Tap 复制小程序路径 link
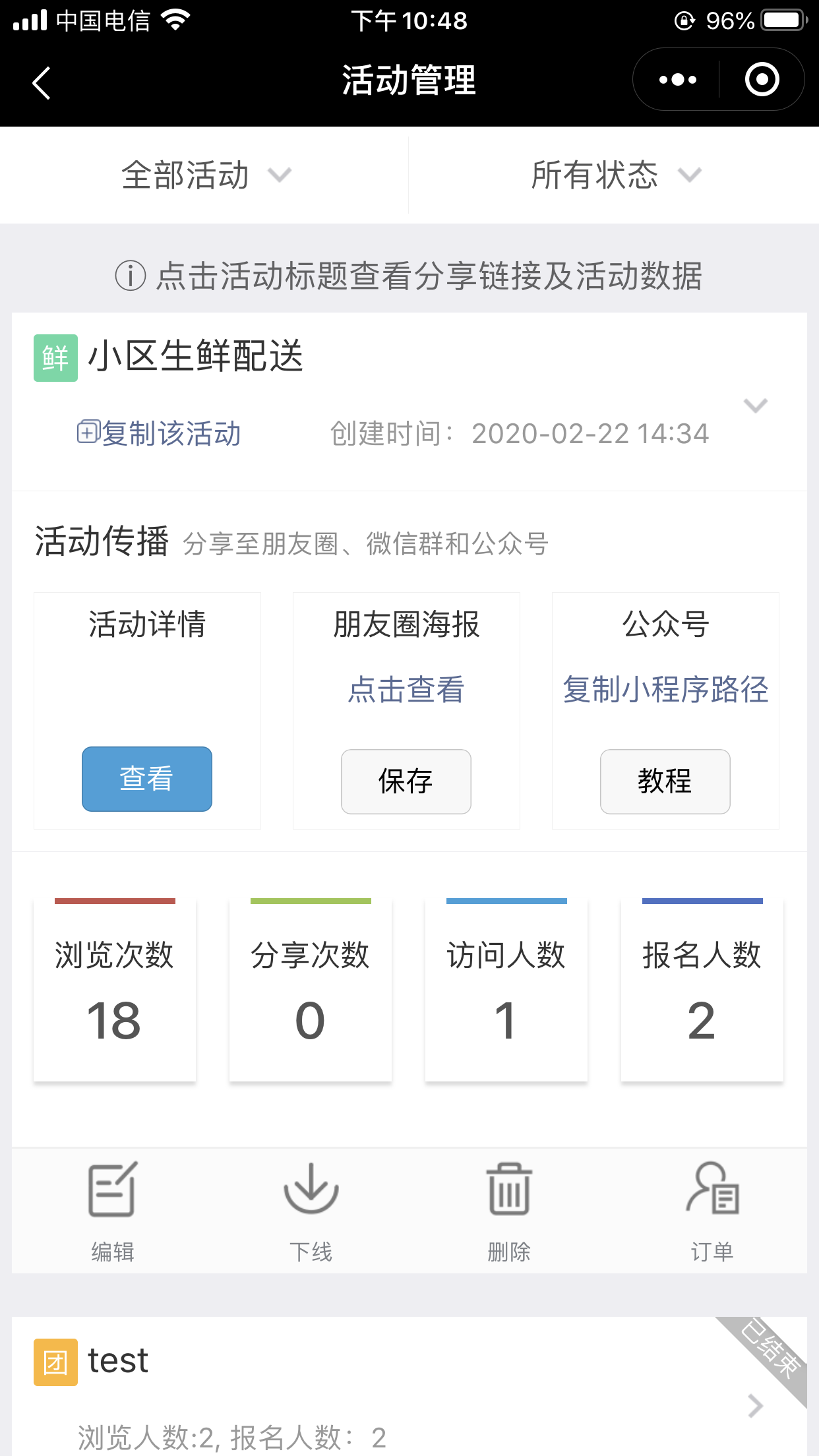This screenshot has width=819, height=1456. pos(665,690)
